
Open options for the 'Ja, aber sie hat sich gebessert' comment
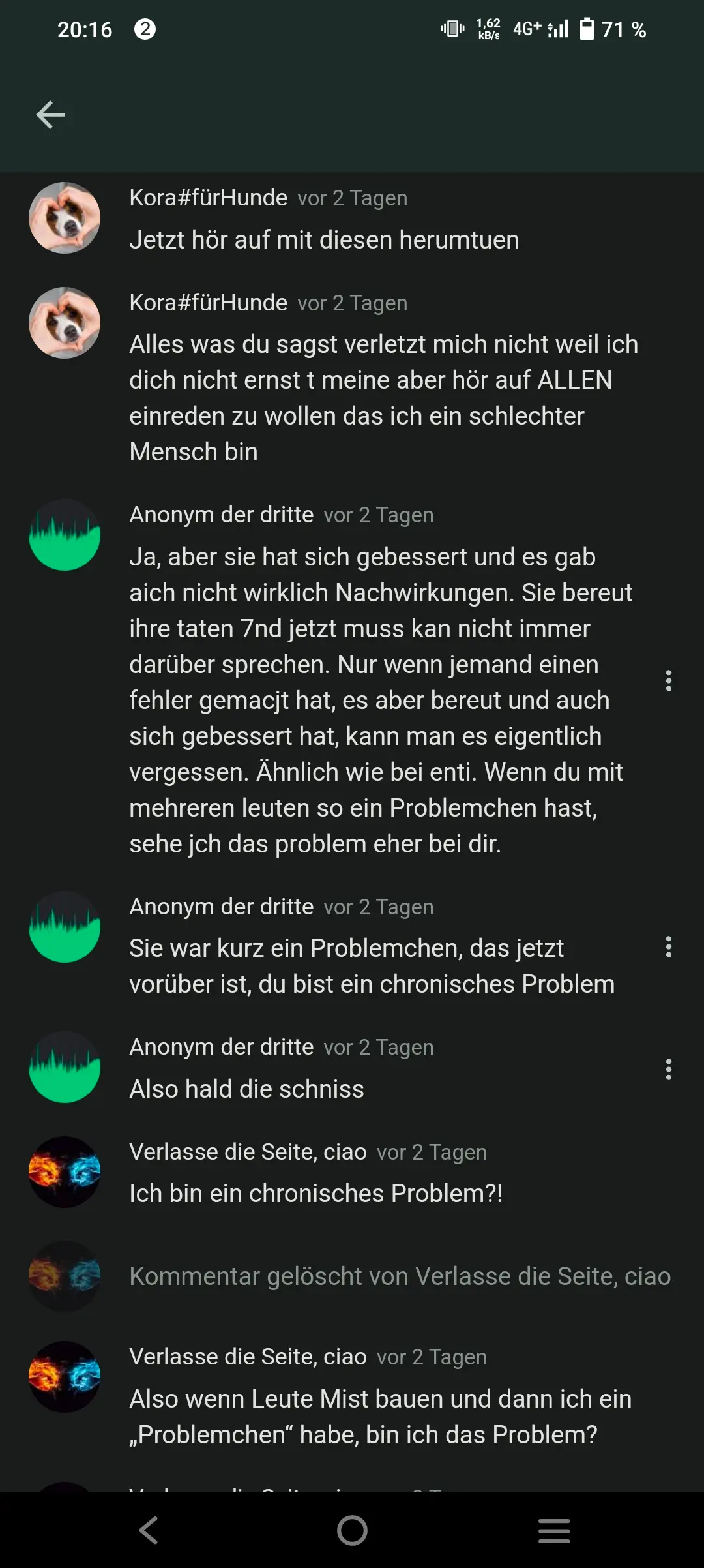(668, 680)
